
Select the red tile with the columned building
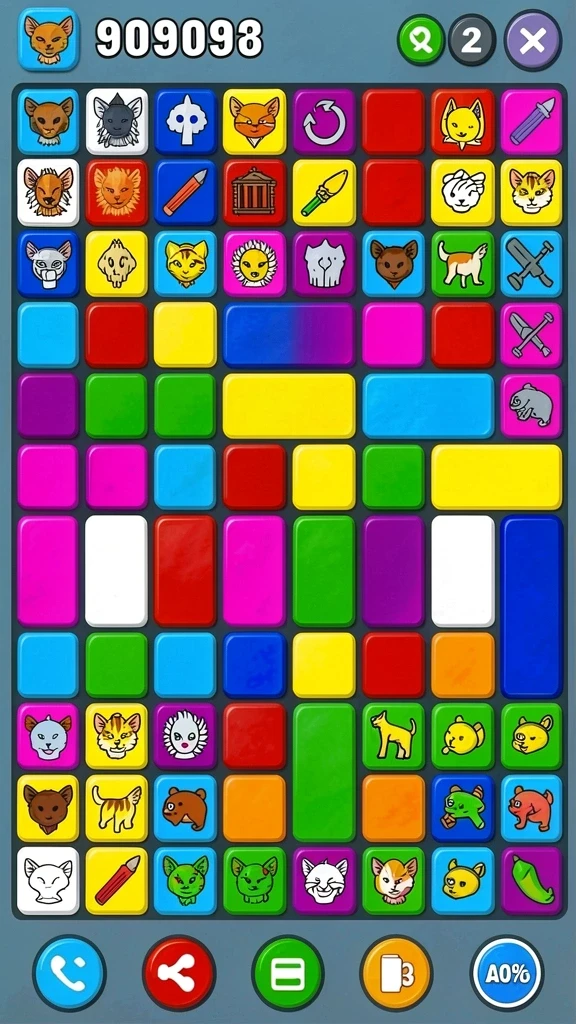pos(255,193)
